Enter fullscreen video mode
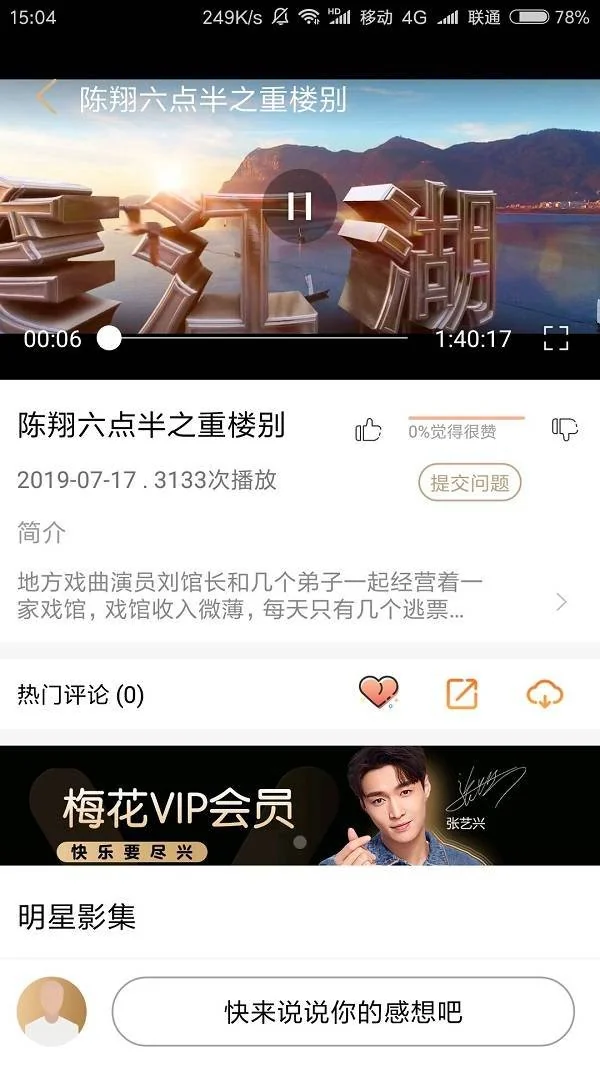Screen dimensions: 600x1066 (555, 338)
